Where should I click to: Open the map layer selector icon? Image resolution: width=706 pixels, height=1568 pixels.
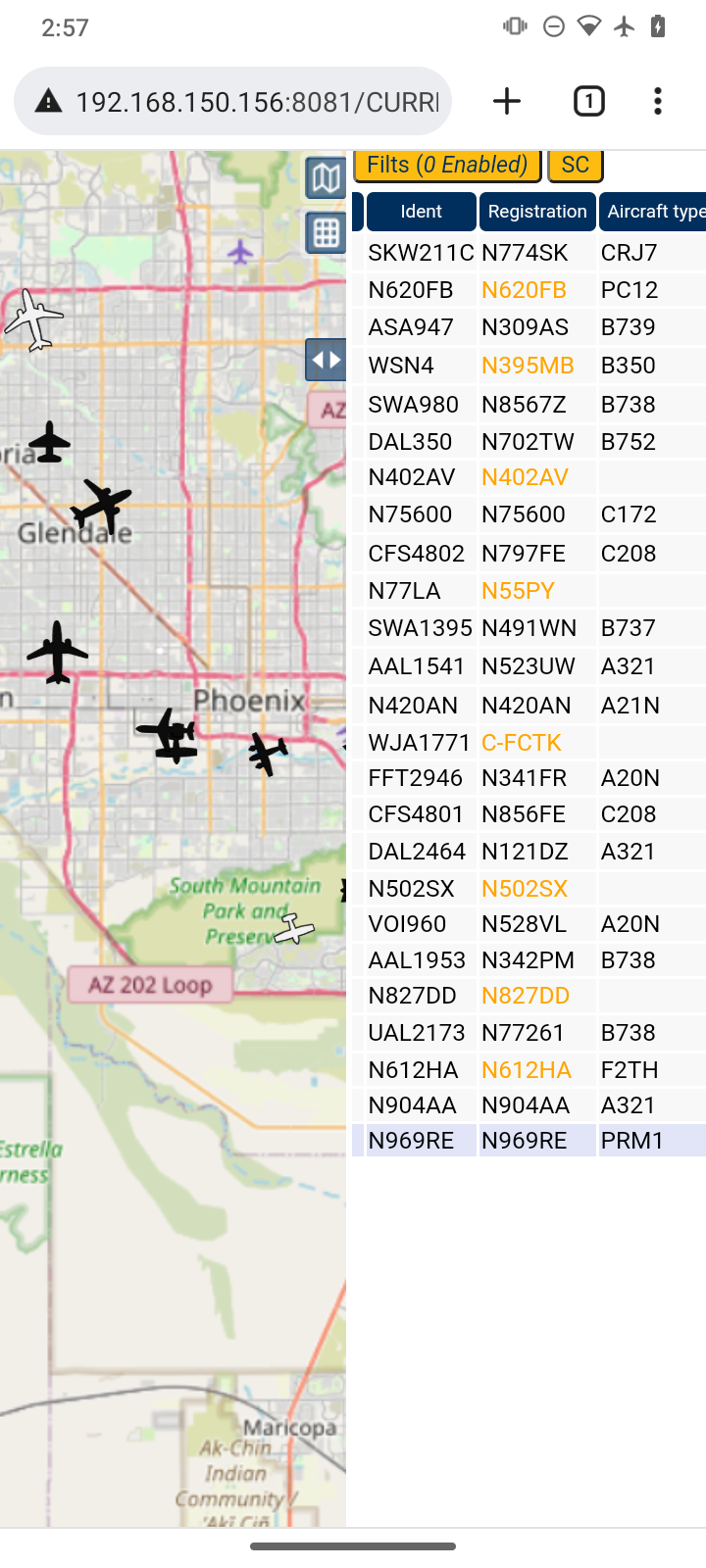click(326, 178)
